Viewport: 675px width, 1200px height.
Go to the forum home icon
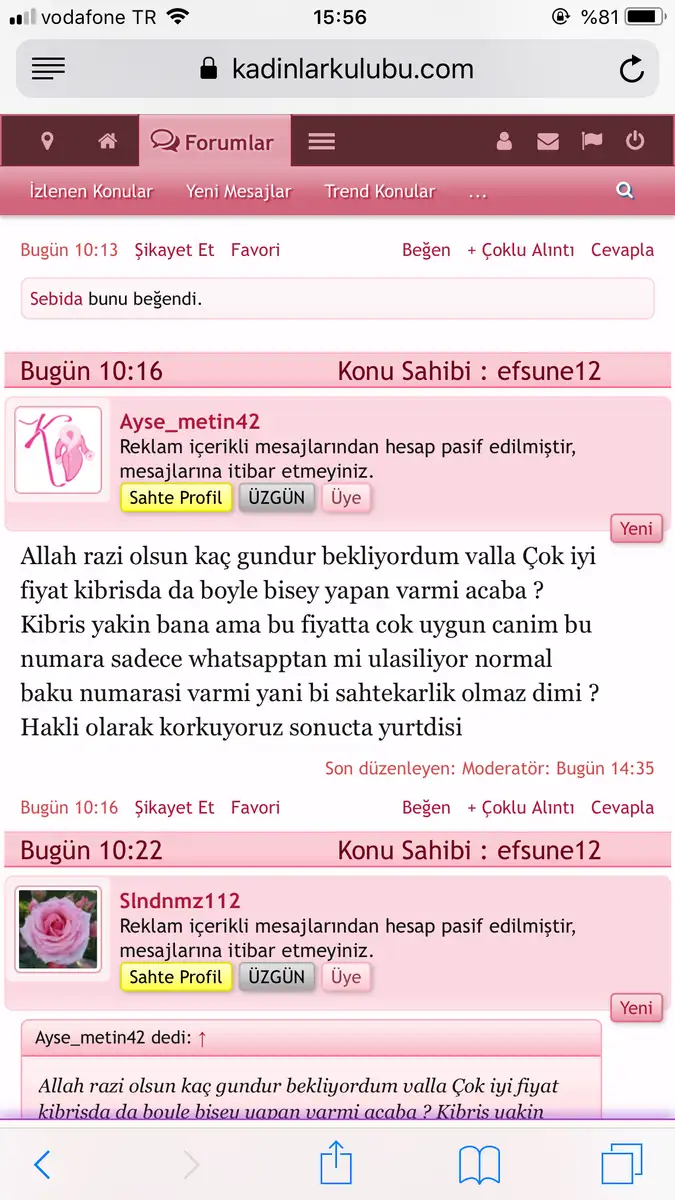[108, 142]
